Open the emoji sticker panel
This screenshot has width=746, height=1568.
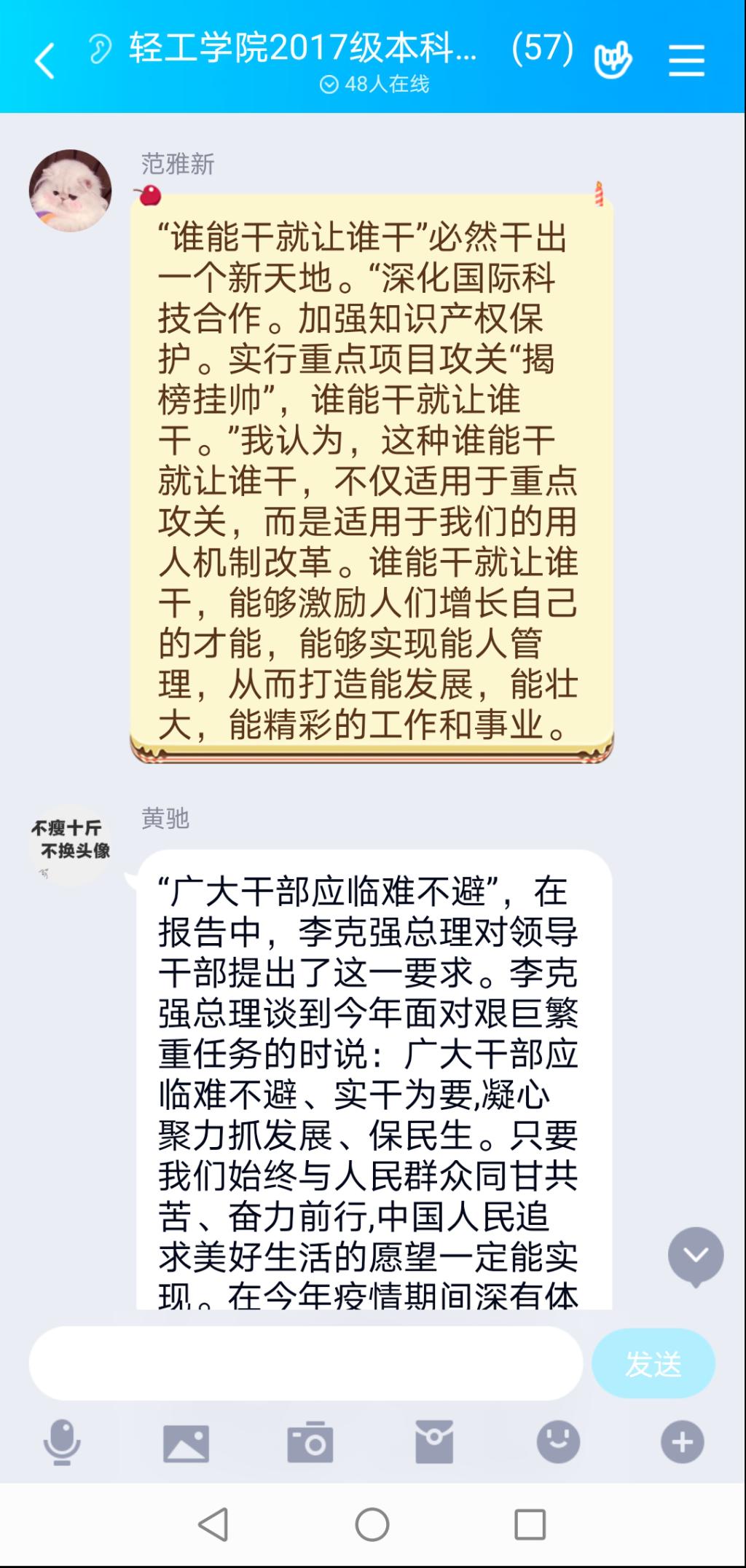558,1442
